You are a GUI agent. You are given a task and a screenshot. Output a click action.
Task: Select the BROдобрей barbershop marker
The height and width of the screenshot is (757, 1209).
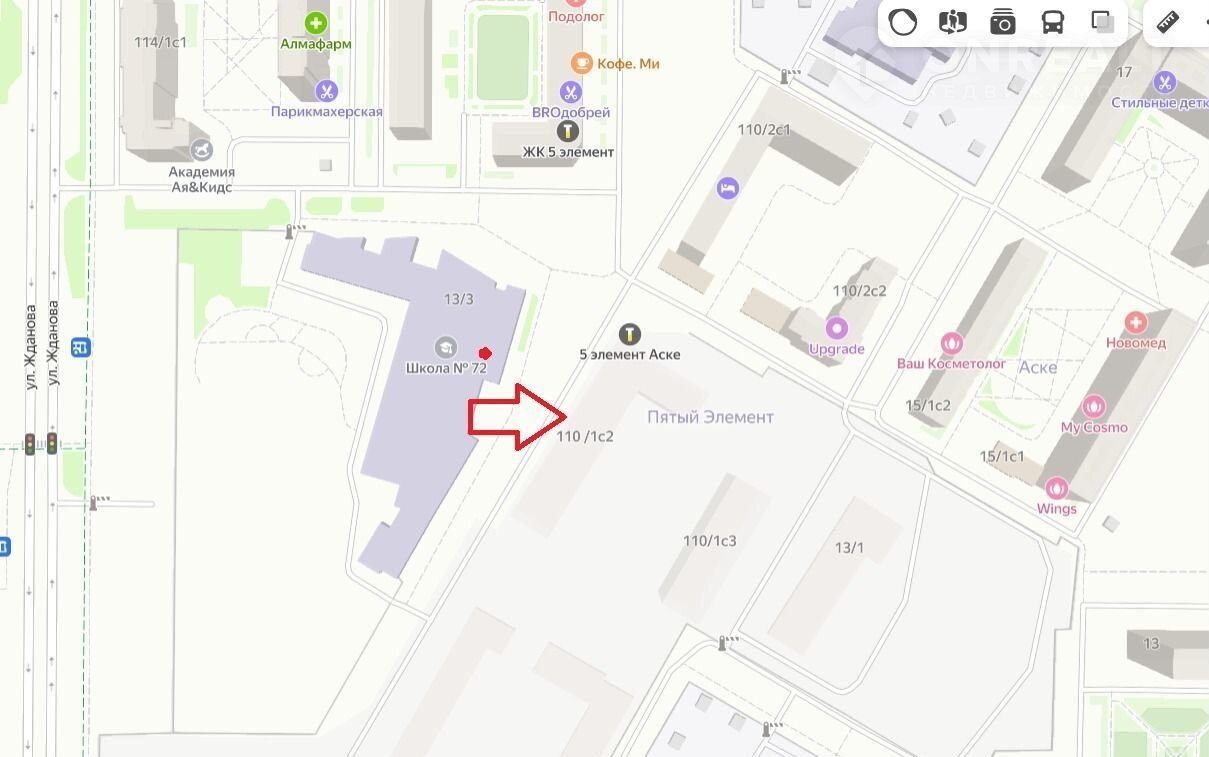click(x=570, y=93)
